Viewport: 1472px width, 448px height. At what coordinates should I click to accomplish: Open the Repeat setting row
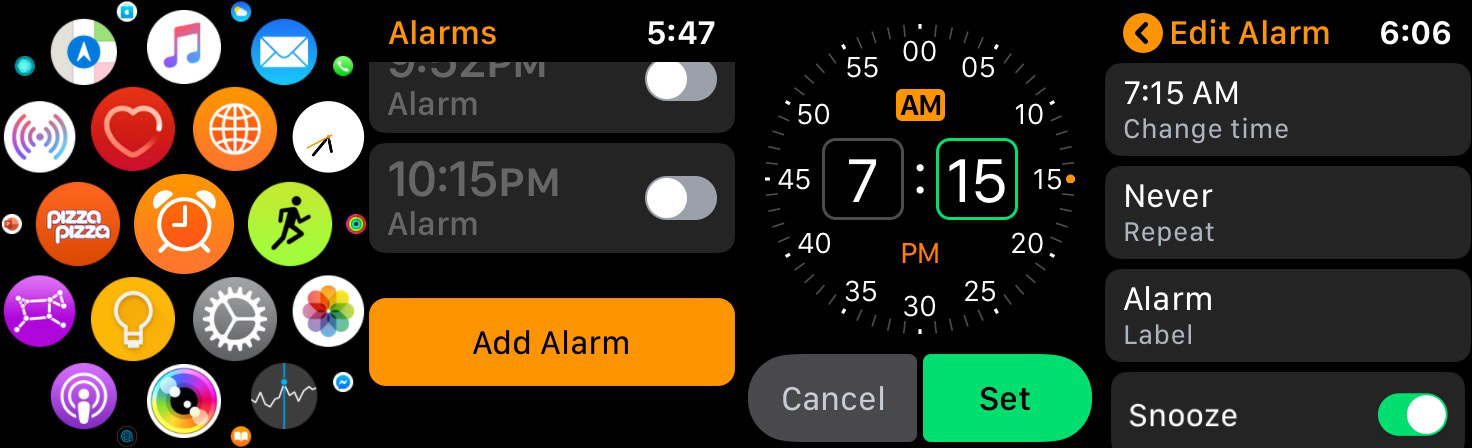pos(1287,213)
